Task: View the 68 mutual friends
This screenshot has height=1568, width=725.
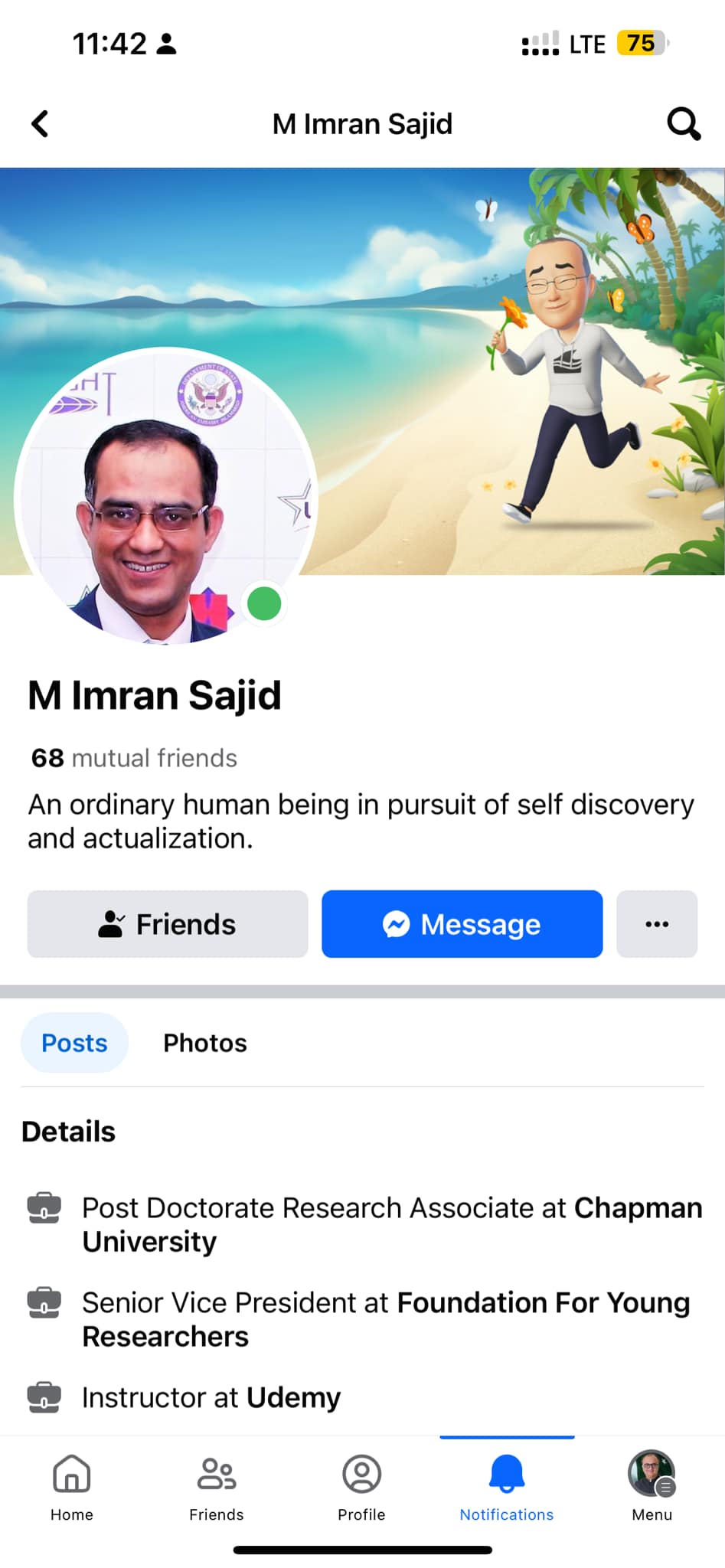Action: tap(134, 758)
